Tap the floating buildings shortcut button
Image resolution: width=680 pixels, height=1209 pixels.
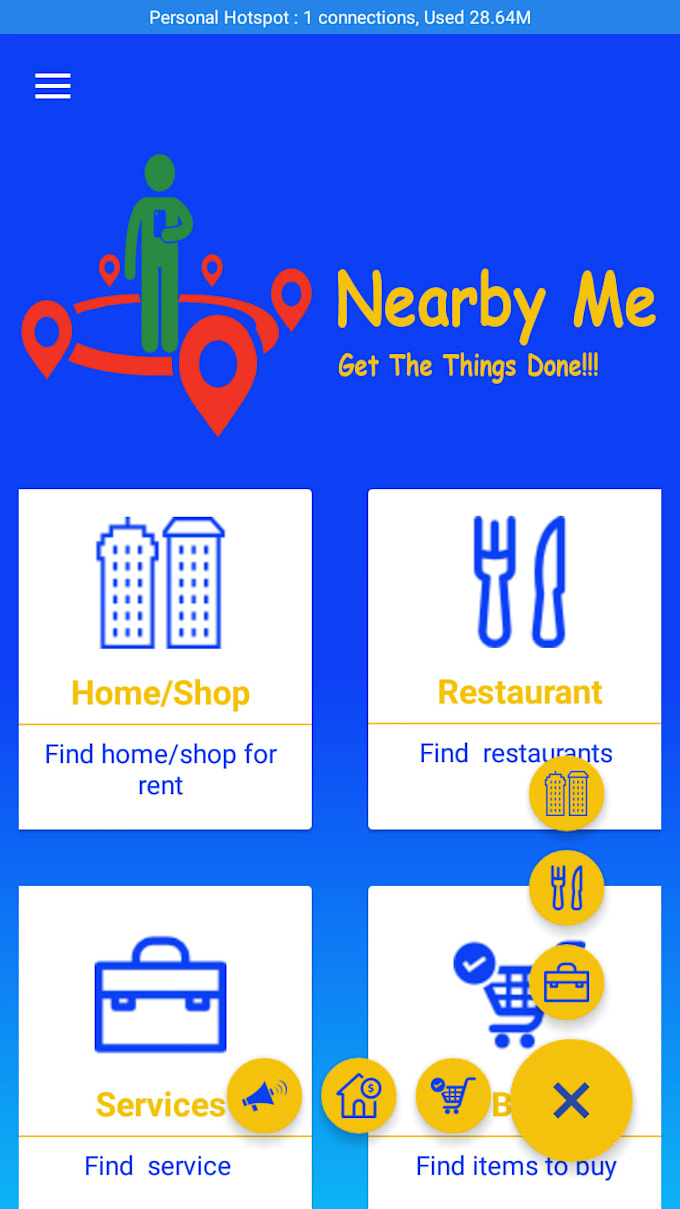tap(566, 793)
